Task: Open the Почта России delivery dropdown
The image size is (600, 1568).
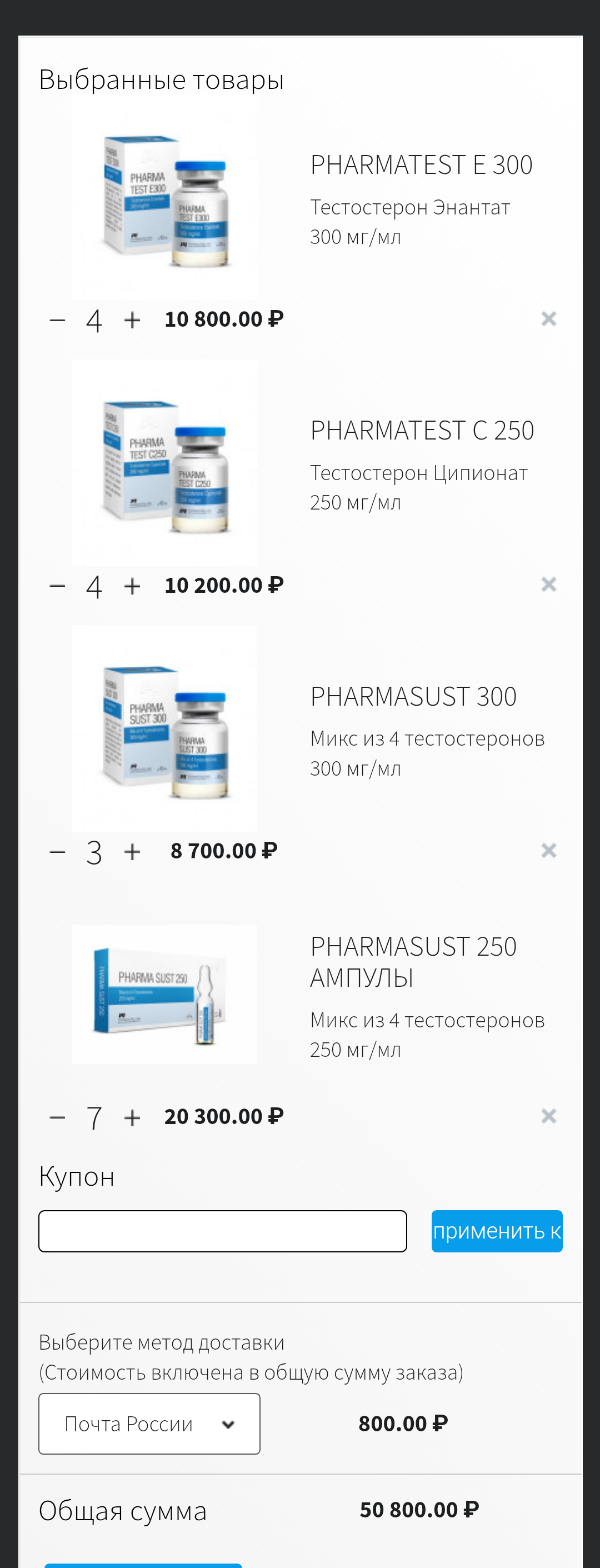Action: (149, 1423)
